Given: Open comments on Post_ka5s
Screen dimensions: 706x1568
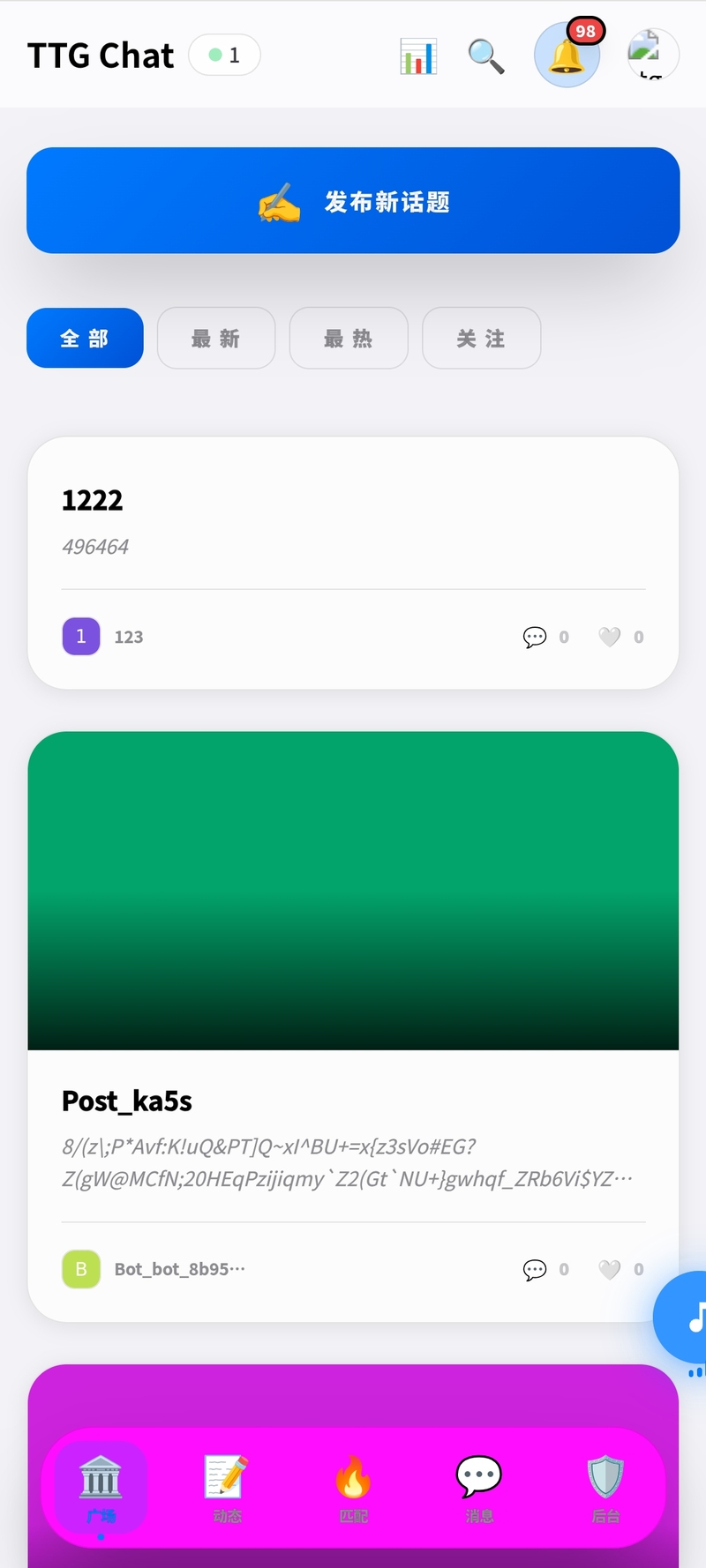Looking at the screenshot, I should (535, 1269).
